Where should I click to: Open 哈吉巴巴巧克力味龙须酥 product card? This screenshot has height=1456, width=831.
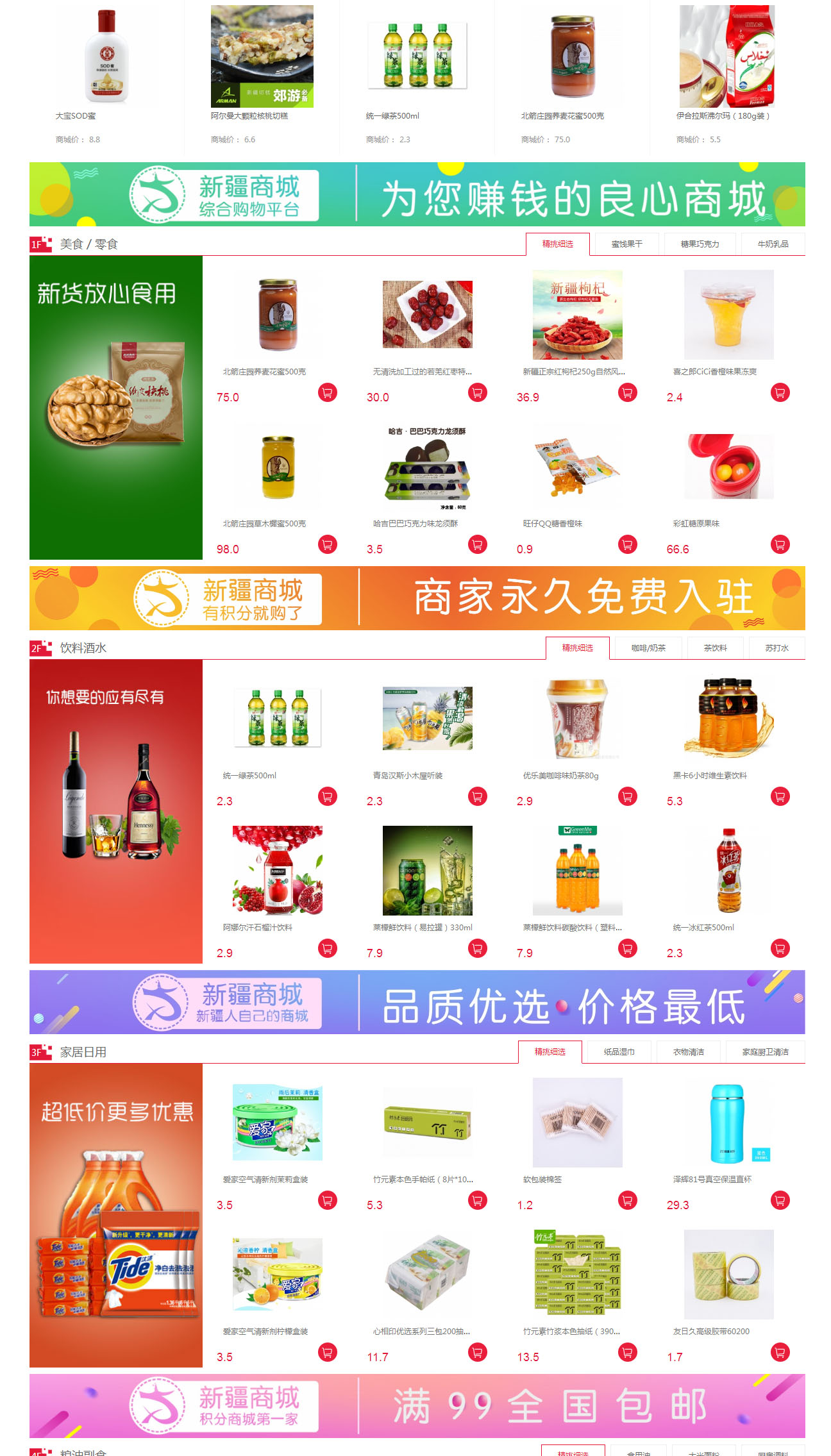427,467
